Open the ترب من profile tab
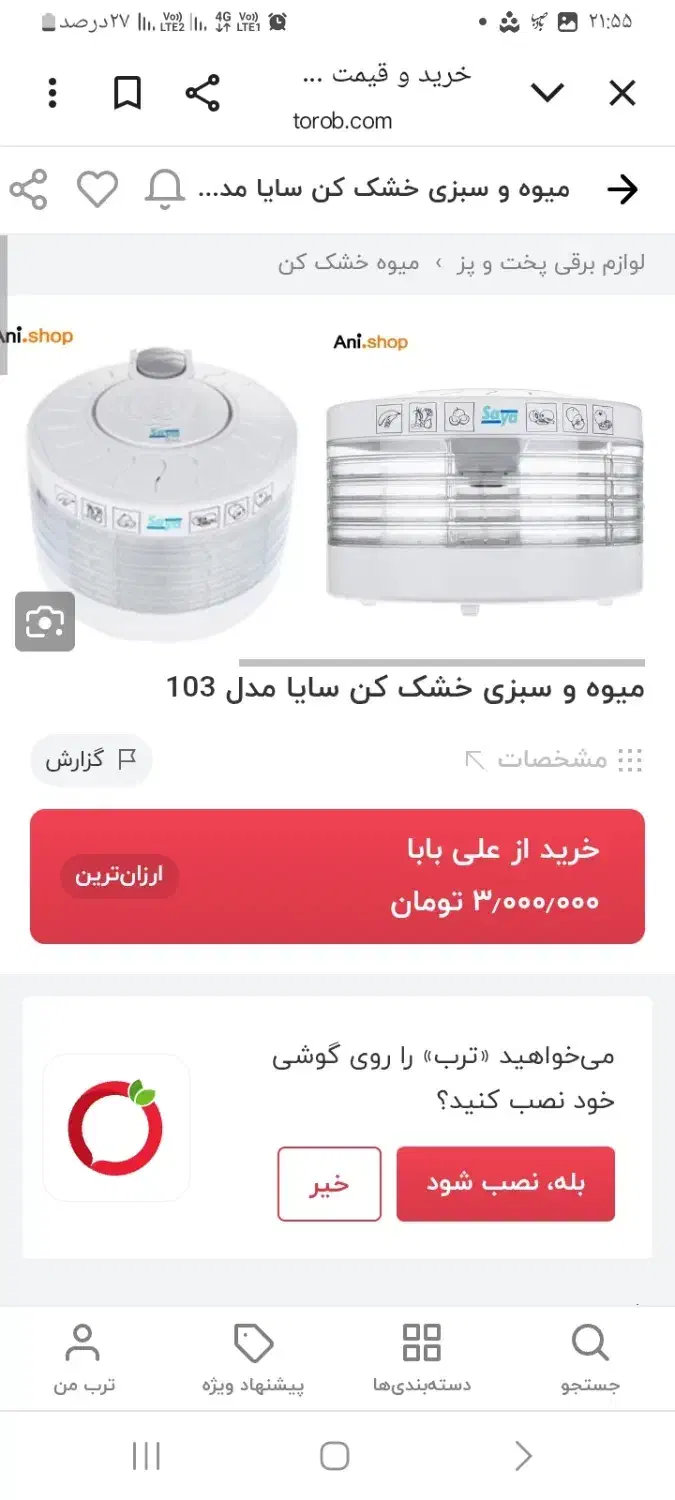 click(83, 1358)
